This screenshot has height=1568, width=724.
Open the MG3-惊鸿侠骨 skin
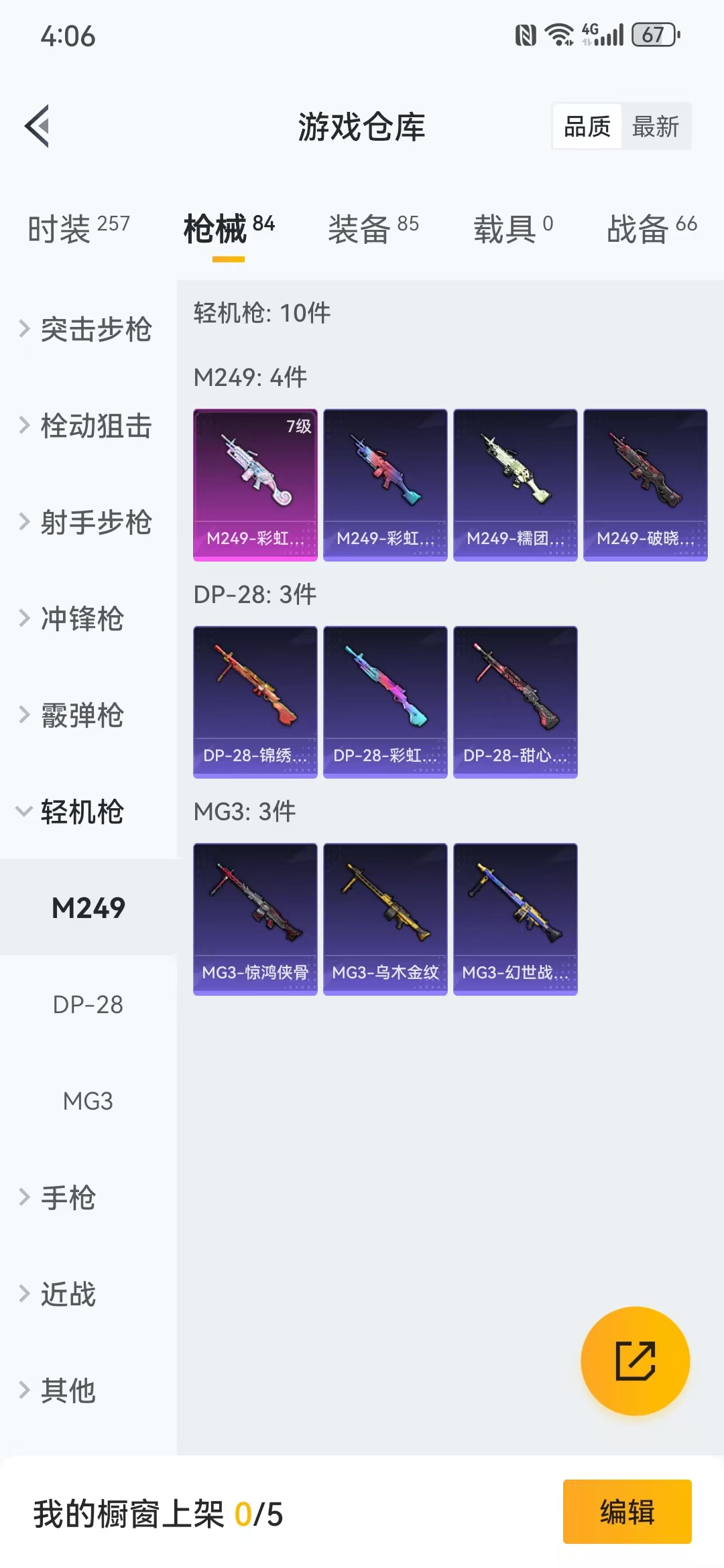click(255, 919)
